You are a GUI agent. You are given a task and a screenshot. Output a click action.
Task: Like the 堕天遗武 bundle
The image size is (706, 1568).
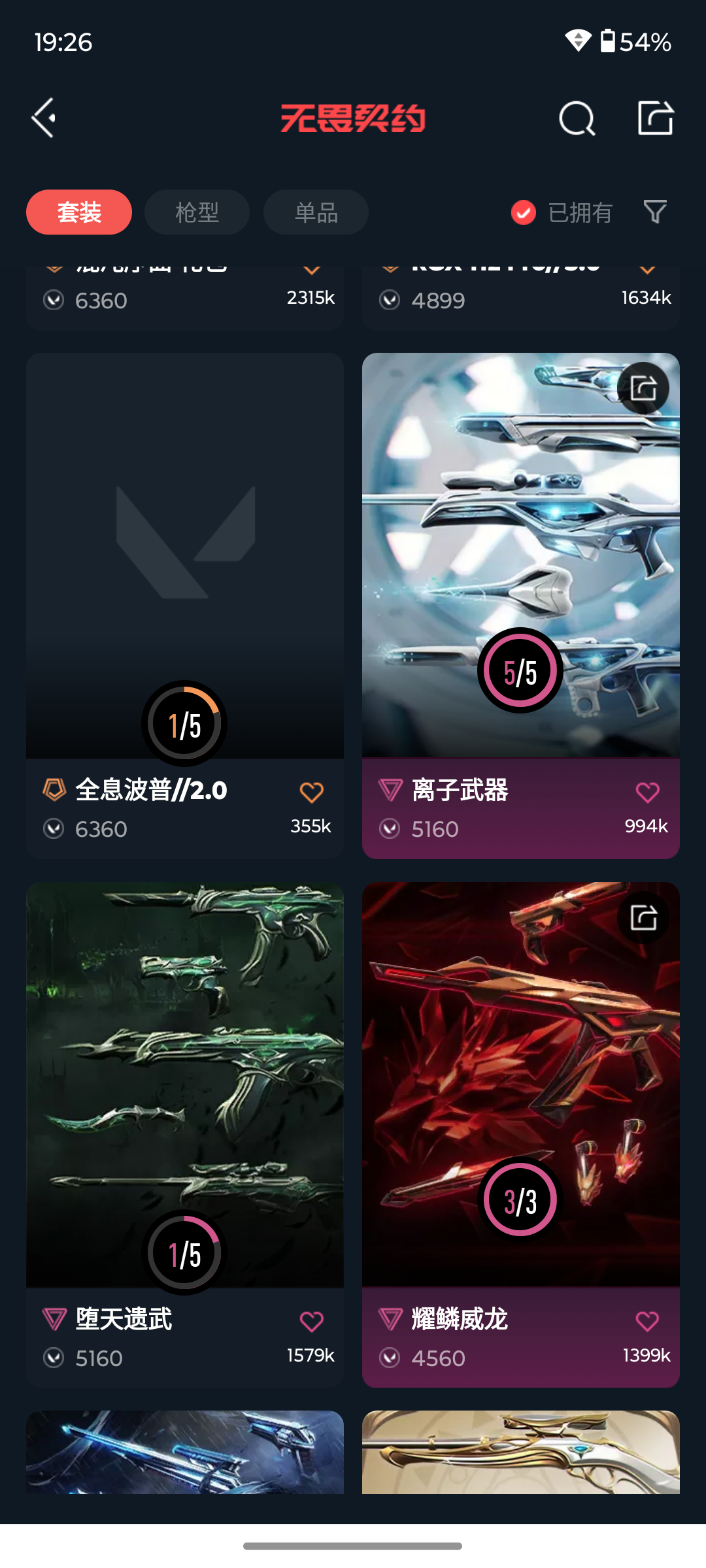click(x=312, y=1322)
